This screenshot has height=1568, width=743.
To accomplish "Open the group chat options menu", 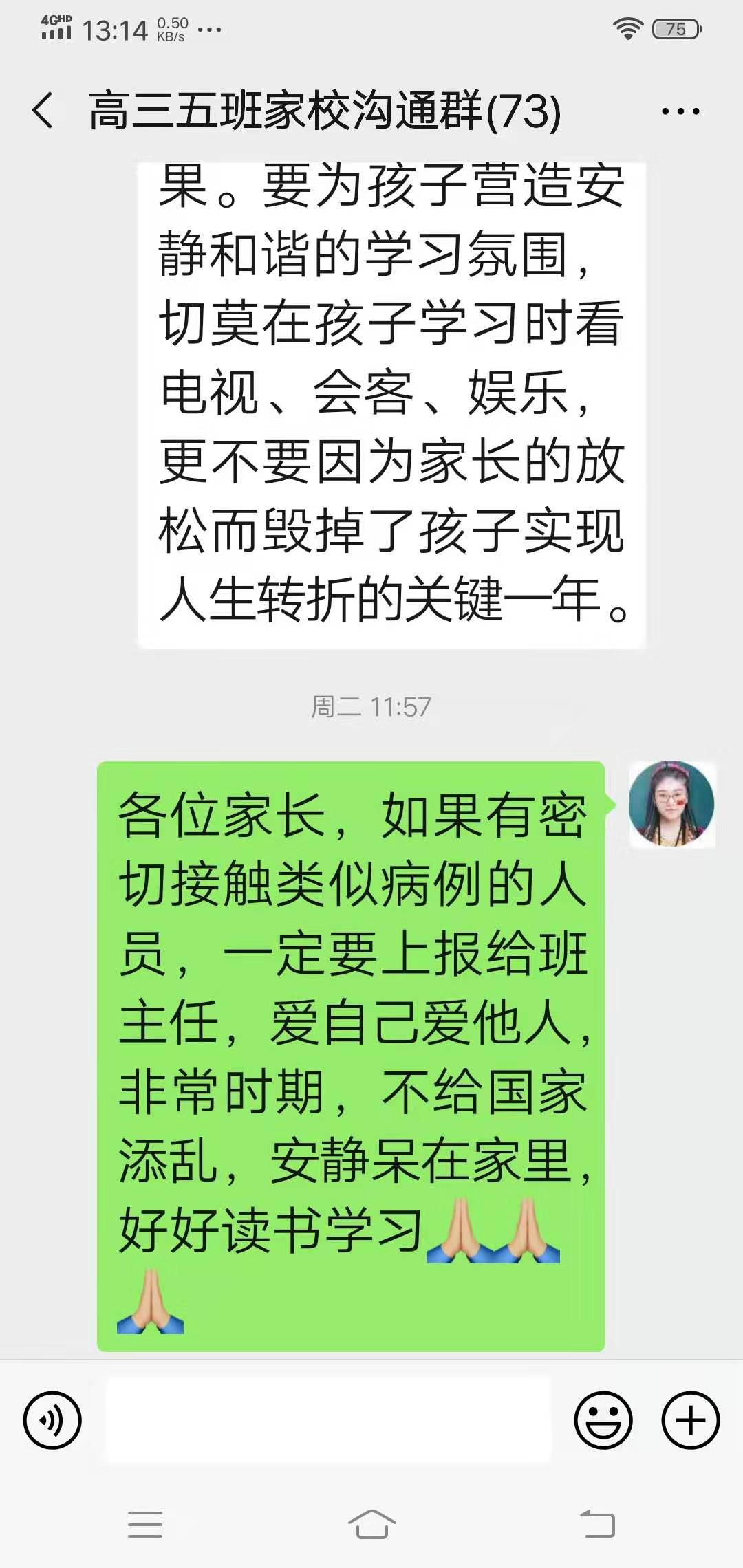I will click(x=680, y=111).
